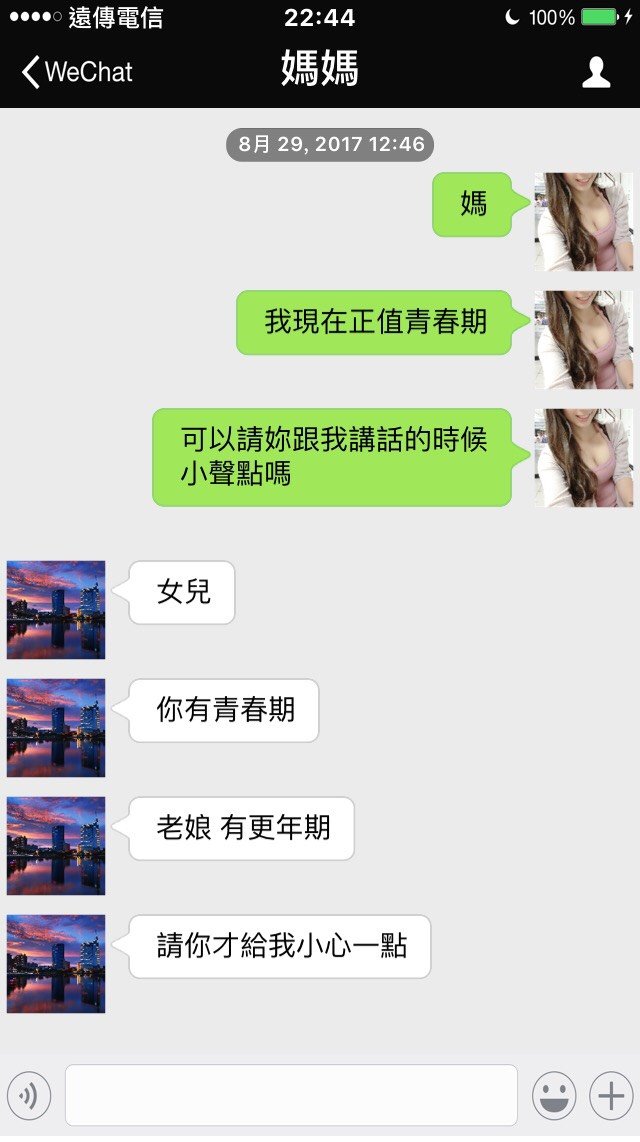This screenshot has height=1142, width=640.
Task: Open the emoji sticker panel
Action: pos(554,1096)
